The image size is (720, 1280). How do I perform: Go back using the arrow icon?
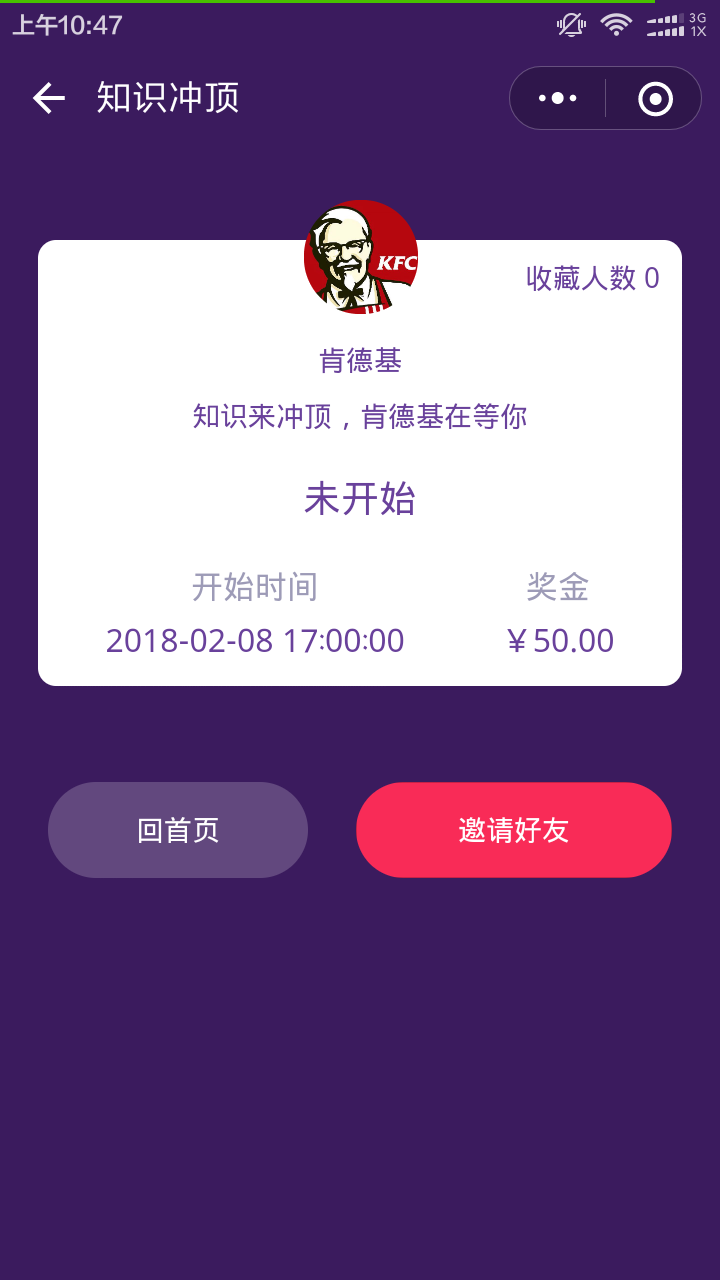48,98
